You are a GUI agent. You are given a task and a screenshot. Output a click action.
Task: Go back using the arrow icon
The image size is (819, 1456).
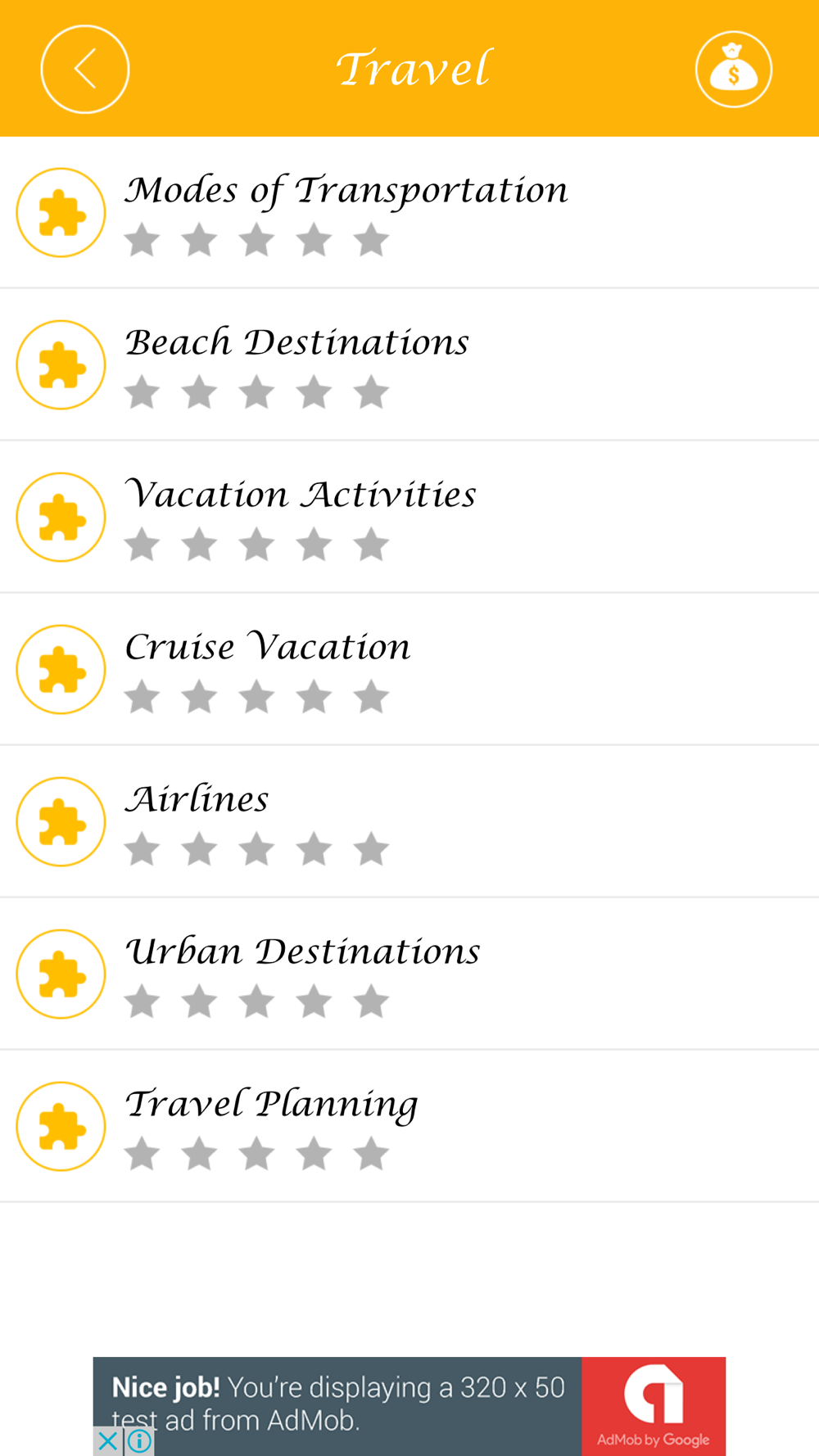click(85, 69)
